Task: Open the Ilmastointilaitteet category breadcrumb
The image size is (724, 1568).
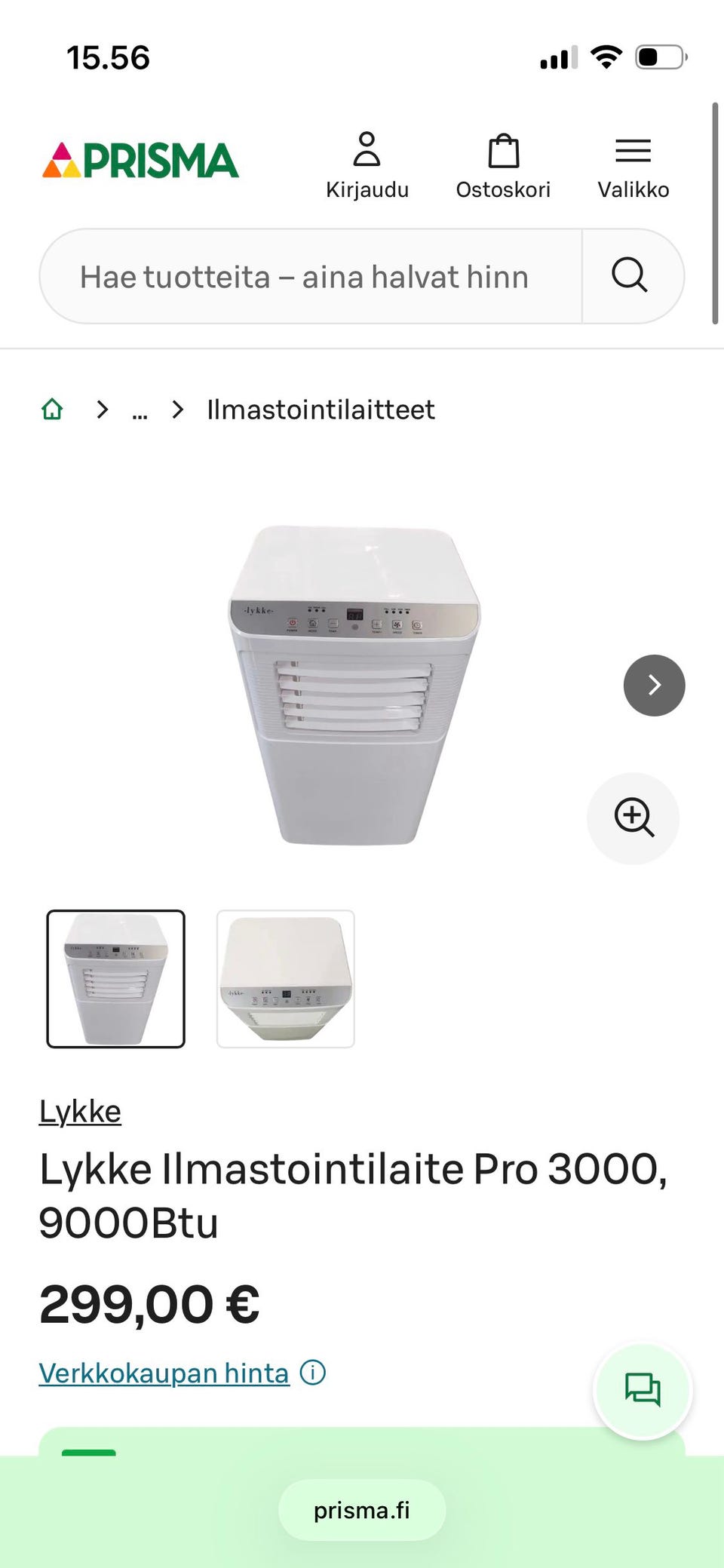Action: point(321,410)
